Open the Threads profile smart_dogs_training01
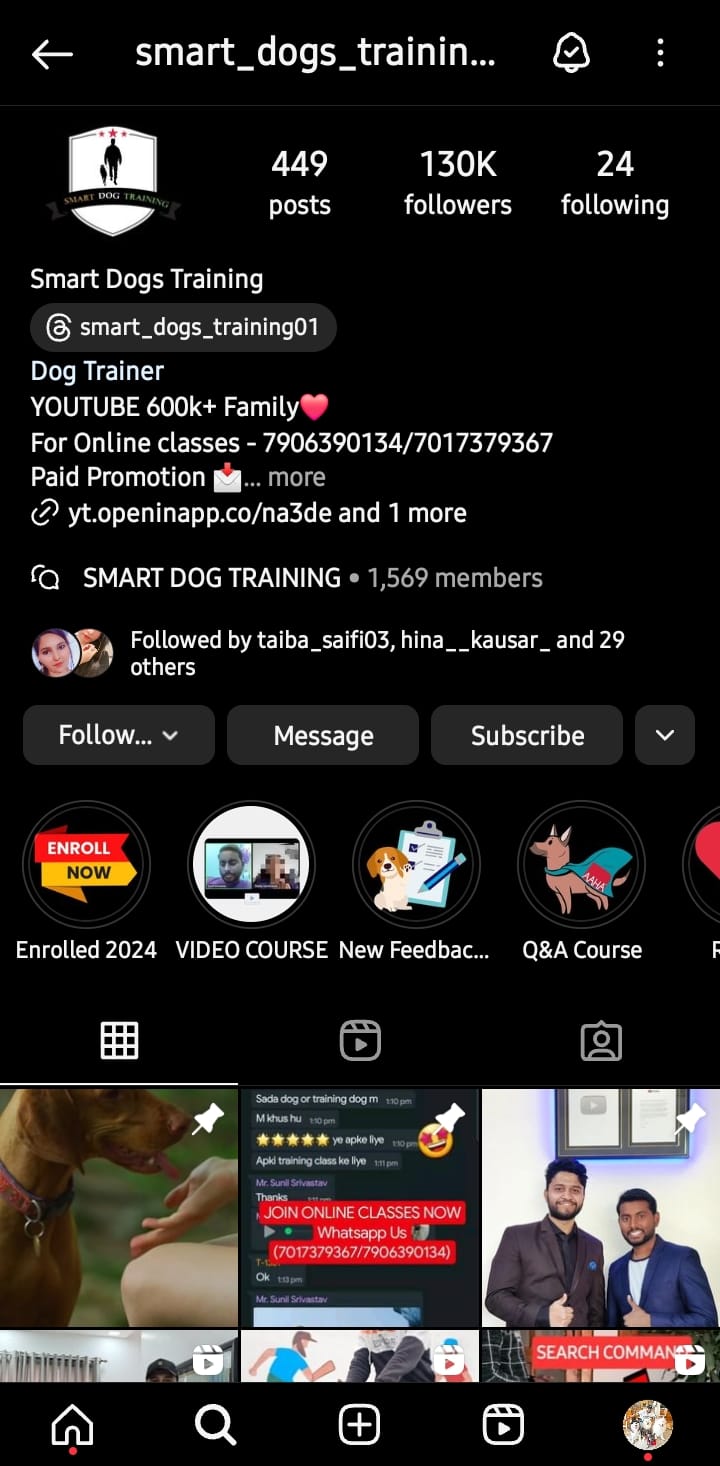Viewport: 720px width, 1466px height. point(183,327)
